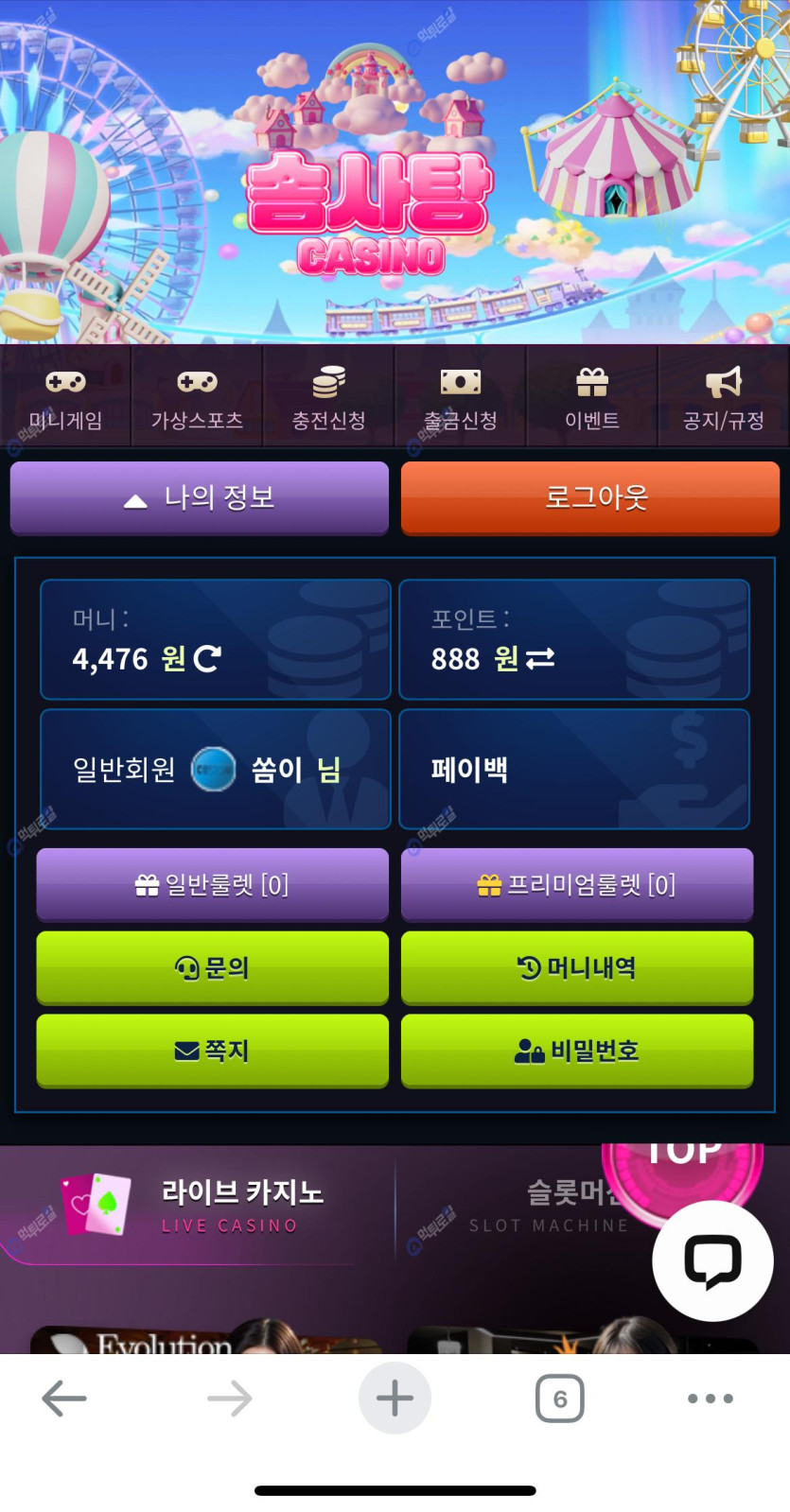Open the 미니게임 menu
The image size is (790, 1512).
[x=65, y=397]
